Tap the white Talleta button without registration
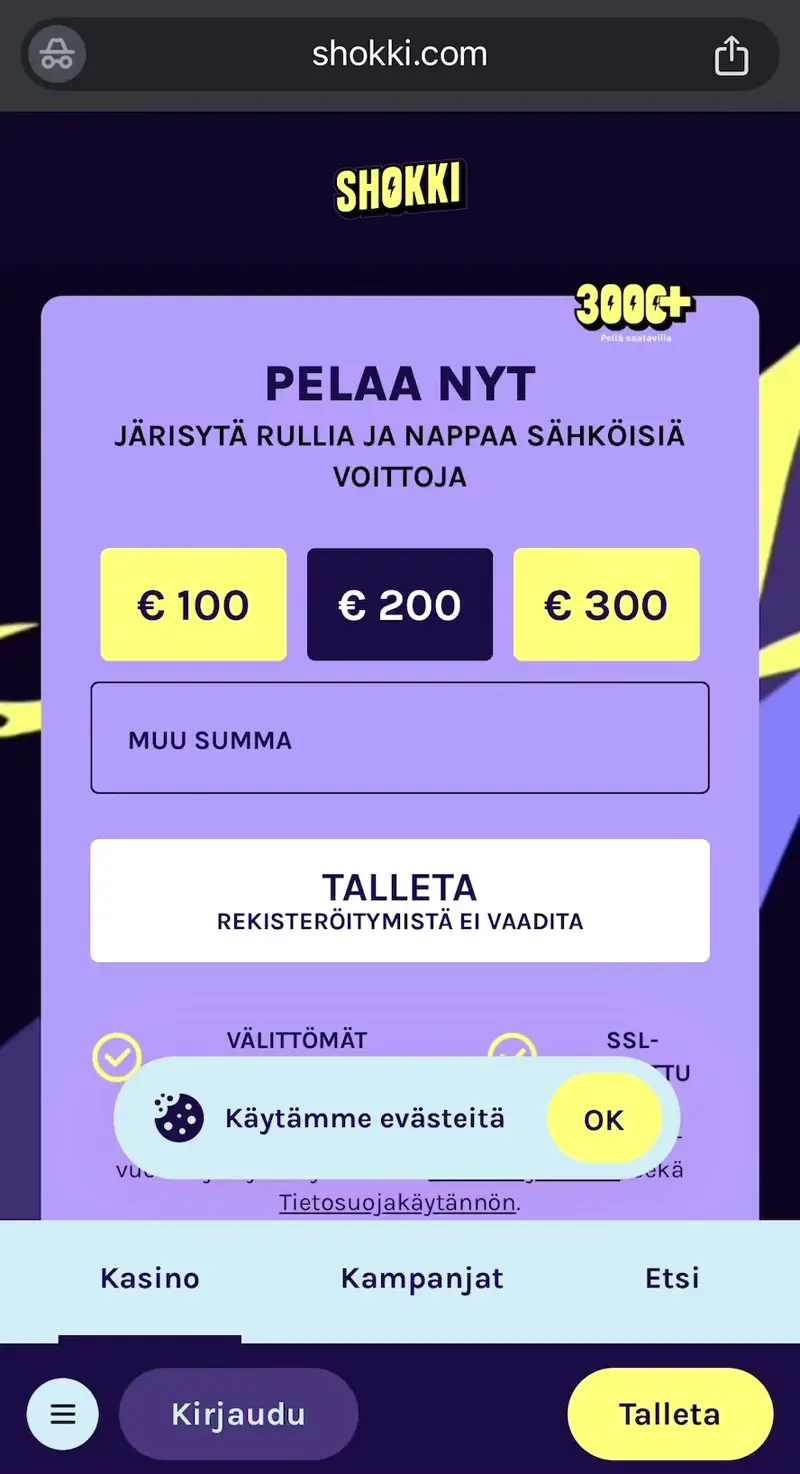This screenshot has height=1474, width=800. click(x=400, y=900)
